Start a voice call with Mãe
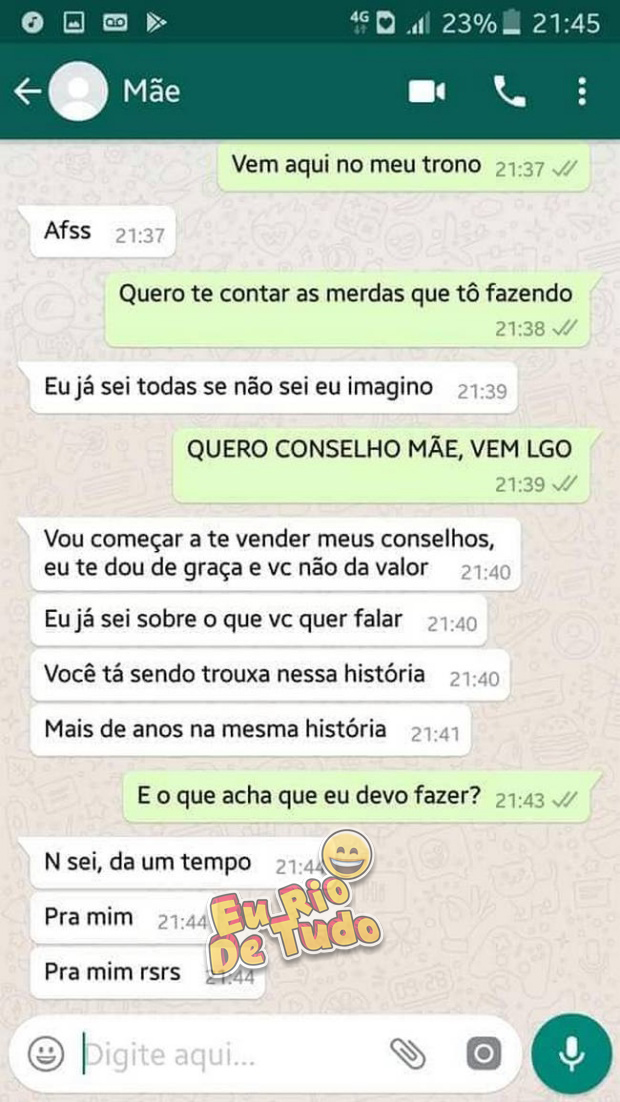Image resolution: width=620 pixels, height=1102 pixels. click(510, 92)
